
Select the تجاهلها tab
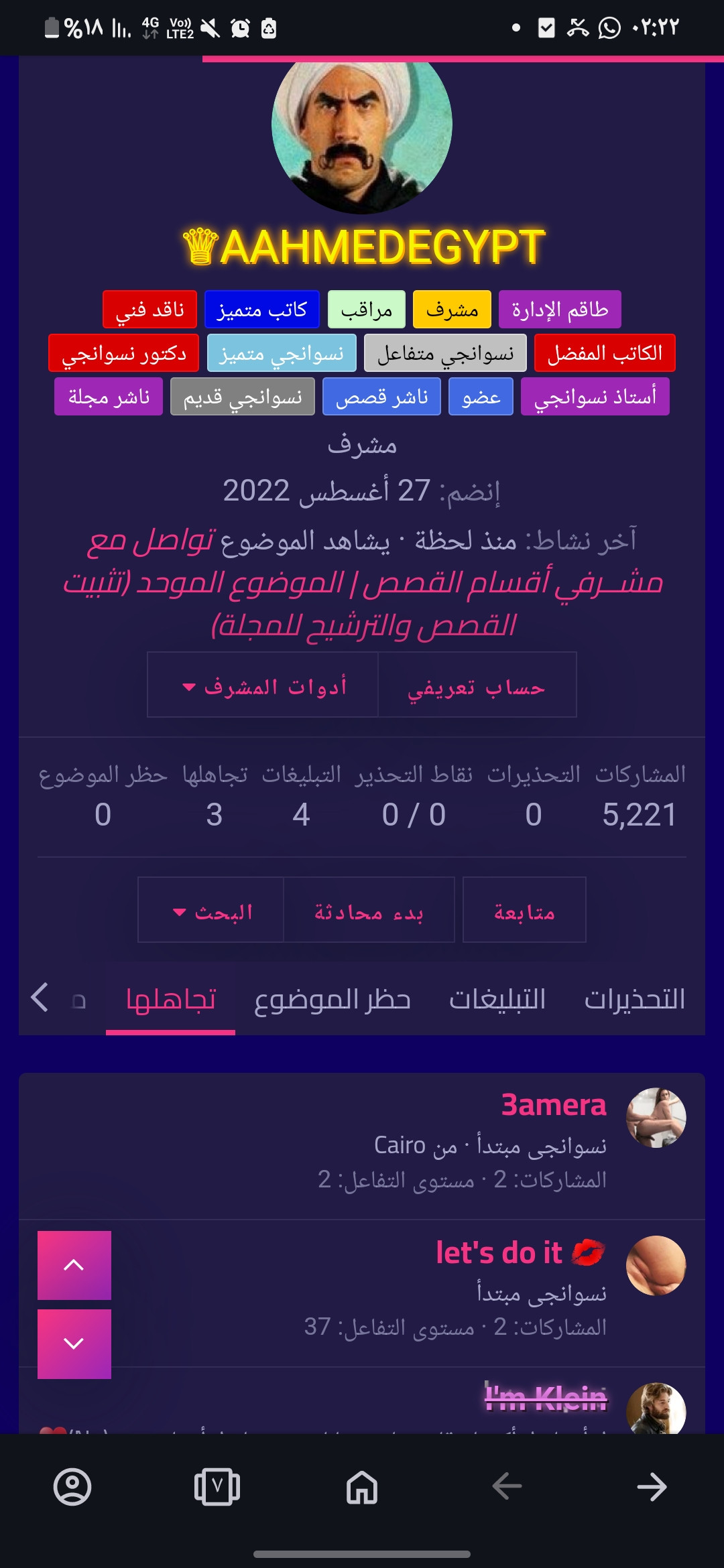tap(171, 999)
